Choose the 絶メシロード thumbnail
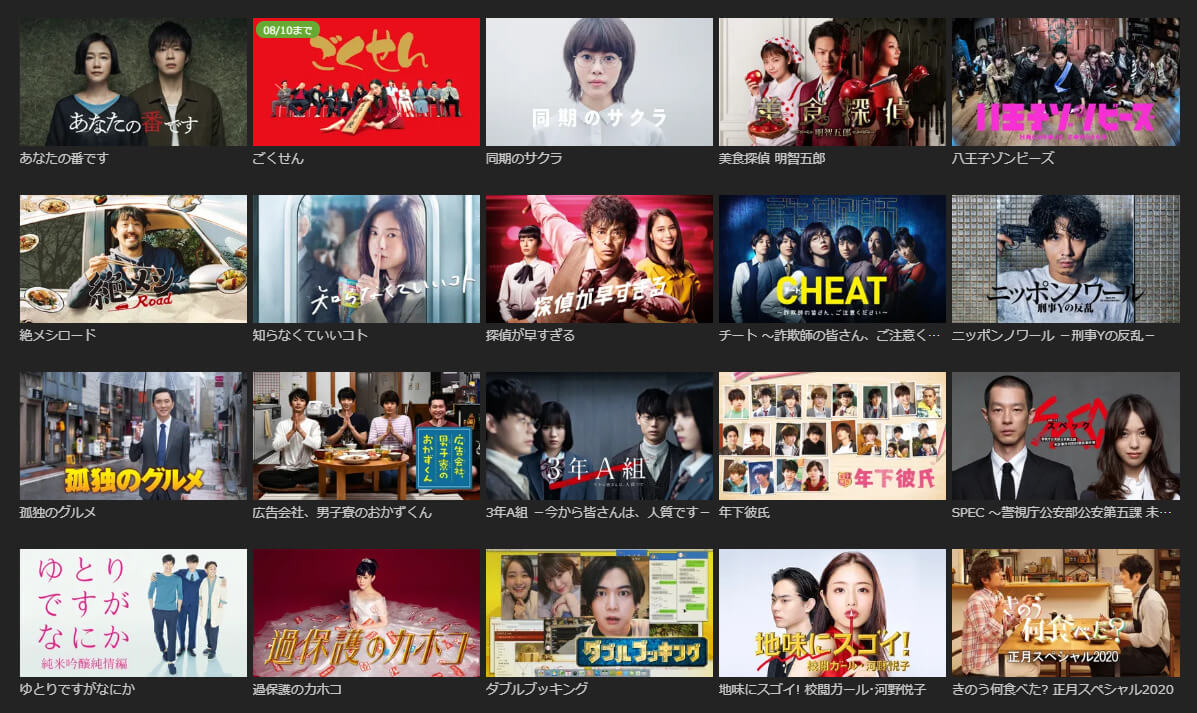Image resolution: width=1197 pixels, height=713 pixels. [133, 259]
